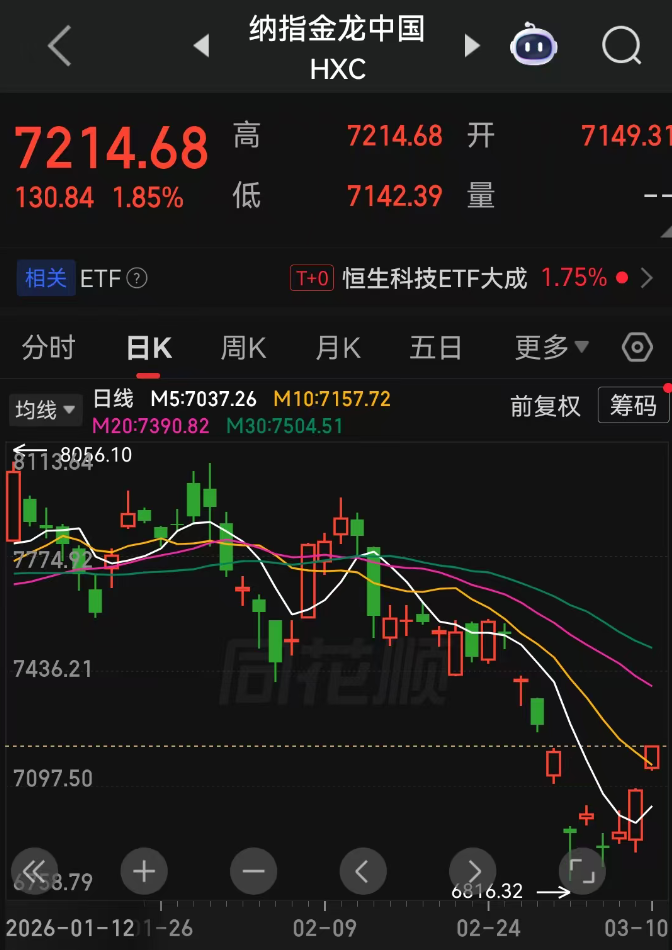672x950 pixels.
Task: Select the 日K chart tab
Action: click(148, 348)
